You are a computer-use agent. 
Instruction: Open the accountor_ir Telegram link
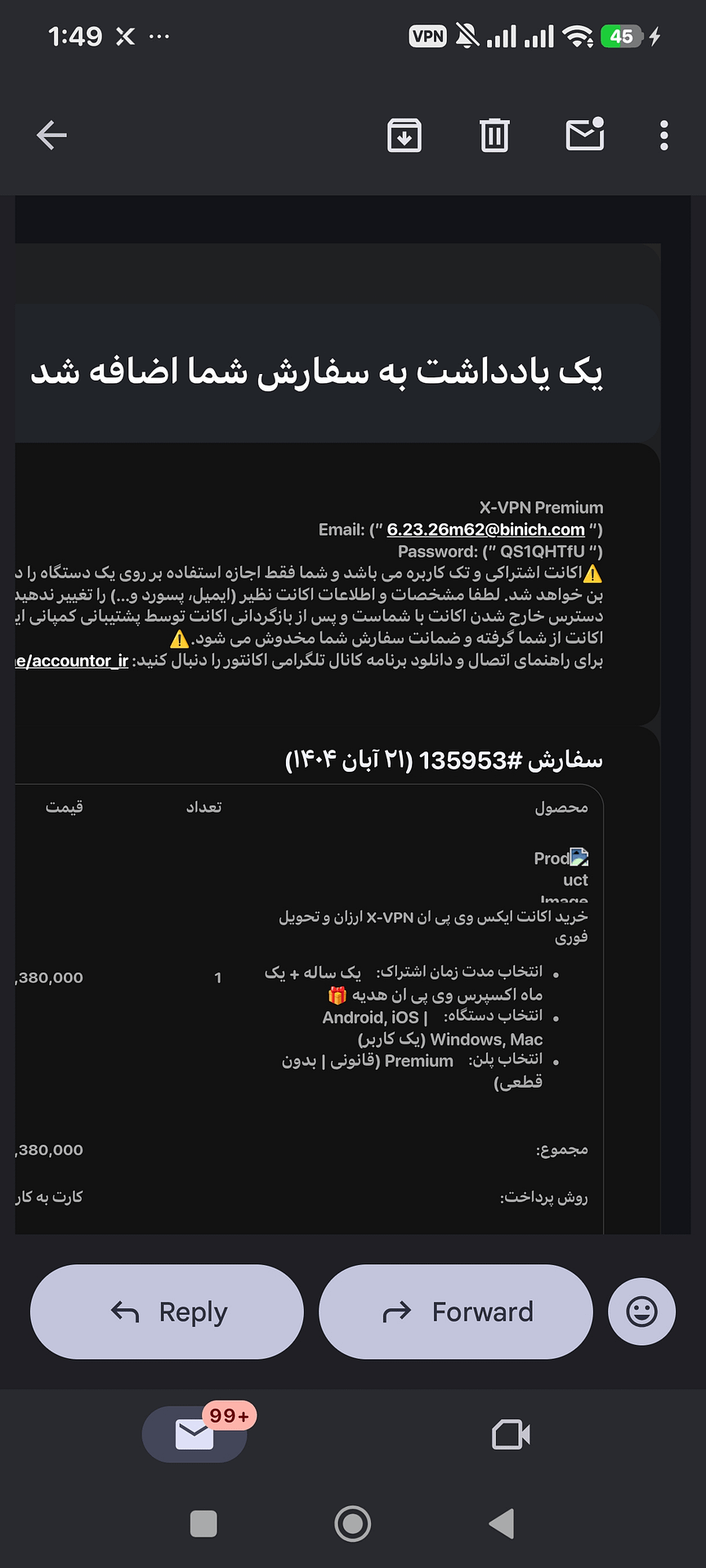[x=72, y=661]
